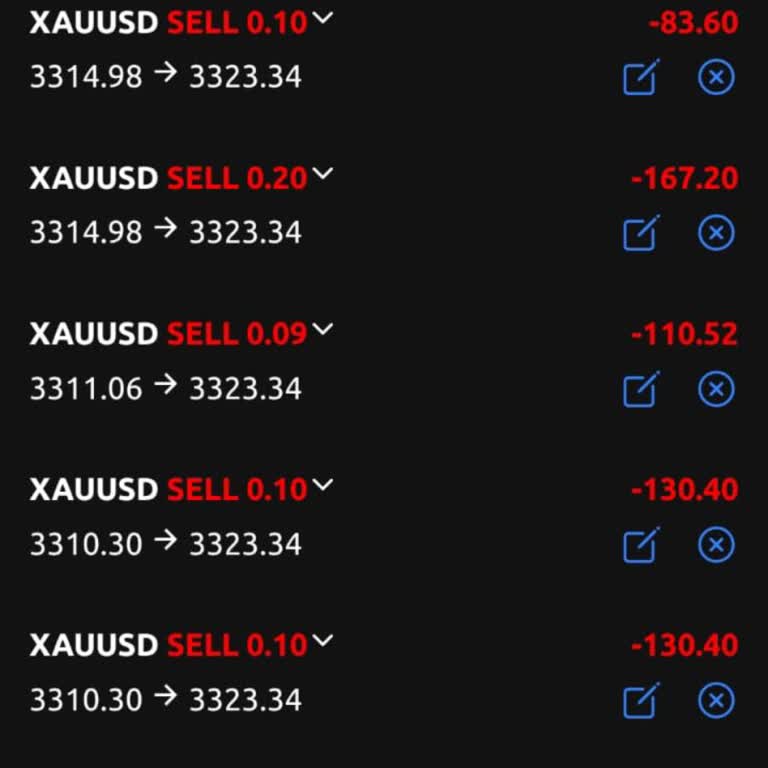Close the XAUUSD SELL 0.20 position
This screenshot has width=768, height=768.
pyautogui.click(x=716, y=233)
